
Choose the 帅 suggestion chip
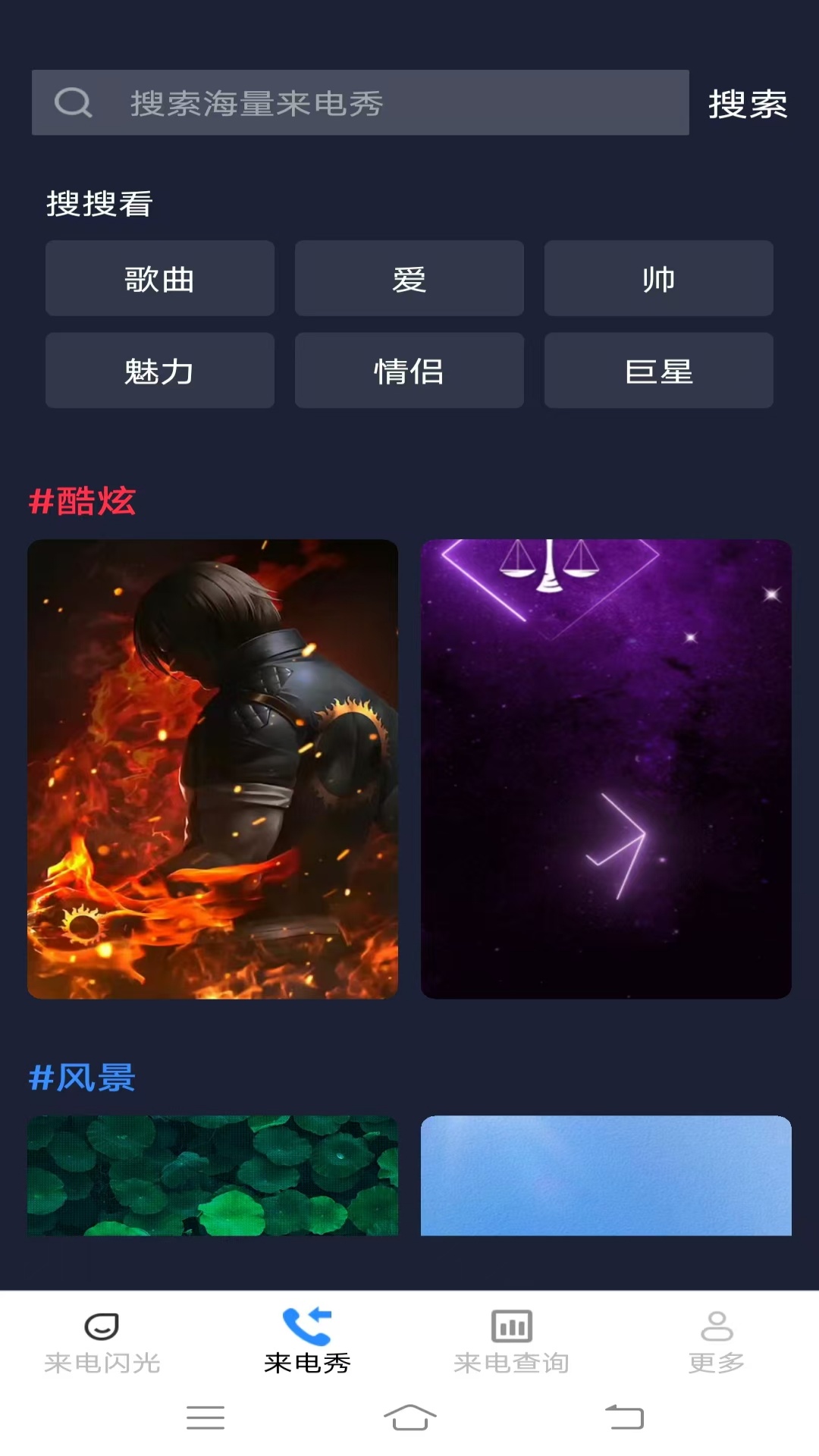pyautogui.click(x=658, y=279)
